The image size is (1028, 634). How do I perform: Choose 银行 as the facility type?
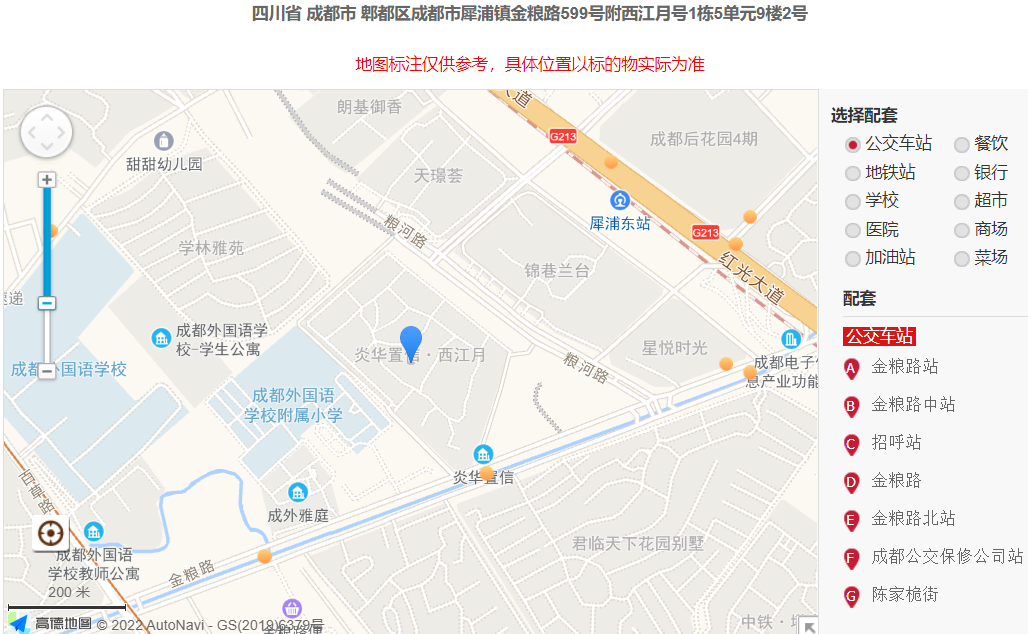962,173
